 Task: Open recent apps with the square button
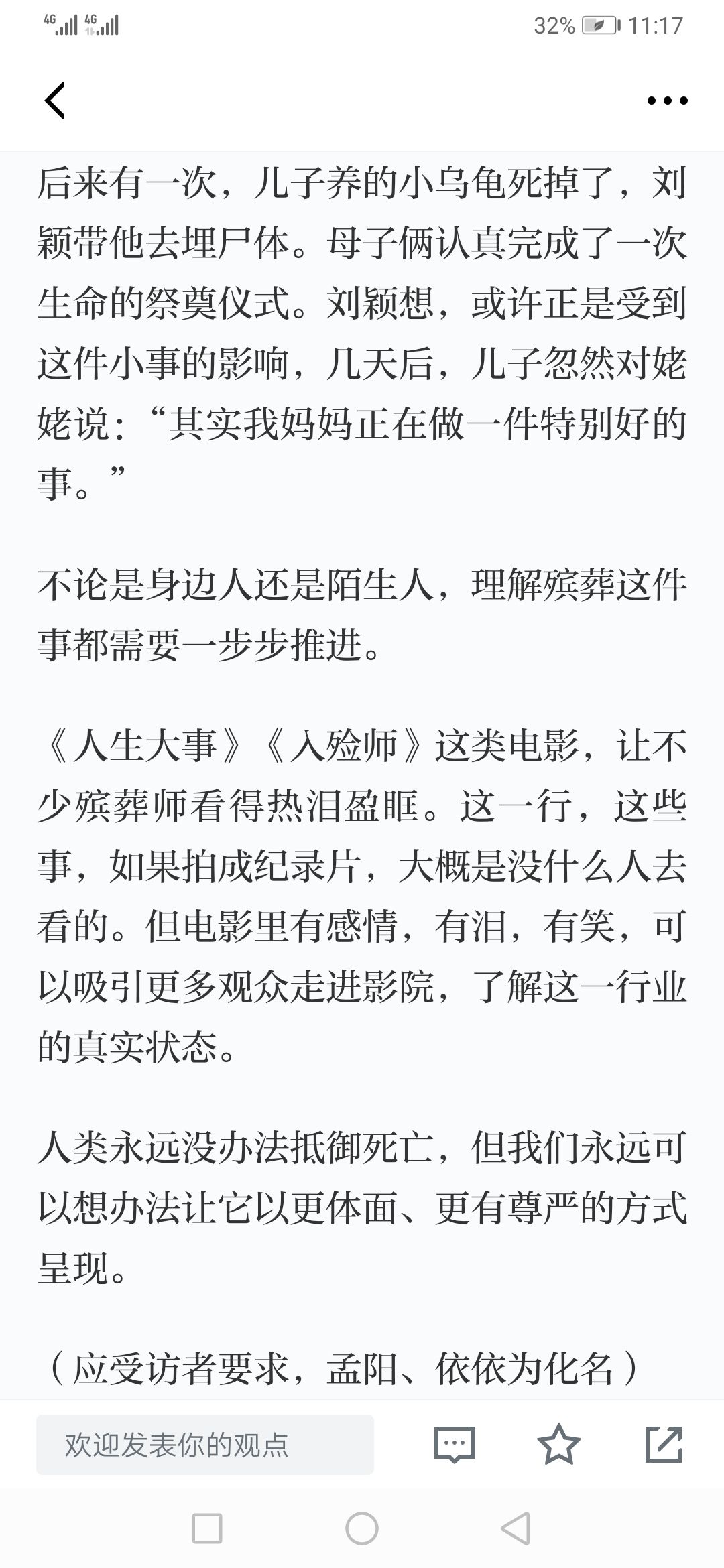point(207,1529)
